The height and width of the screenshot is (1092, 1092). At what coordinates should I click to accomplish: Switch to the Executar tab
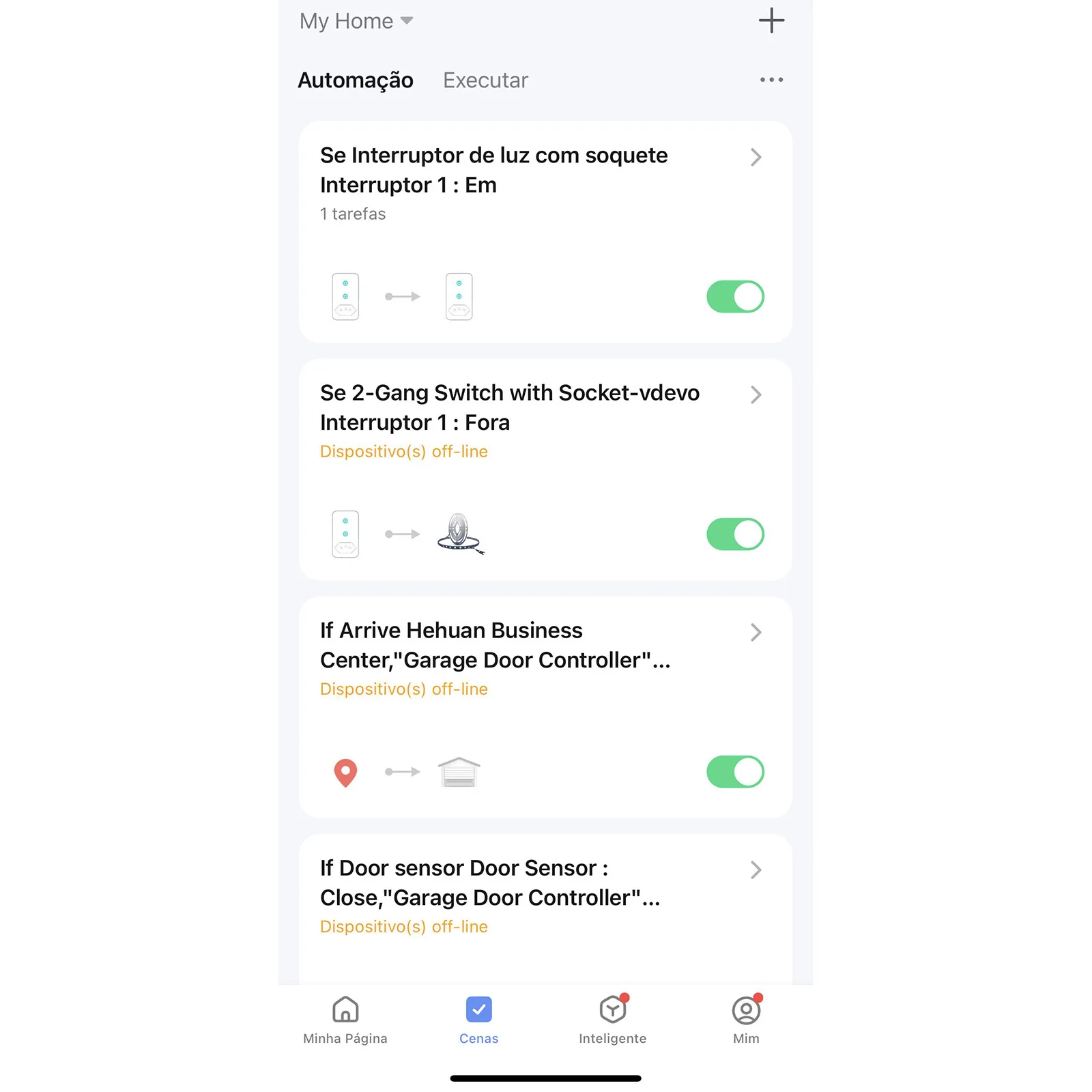(x=485, y=81)
